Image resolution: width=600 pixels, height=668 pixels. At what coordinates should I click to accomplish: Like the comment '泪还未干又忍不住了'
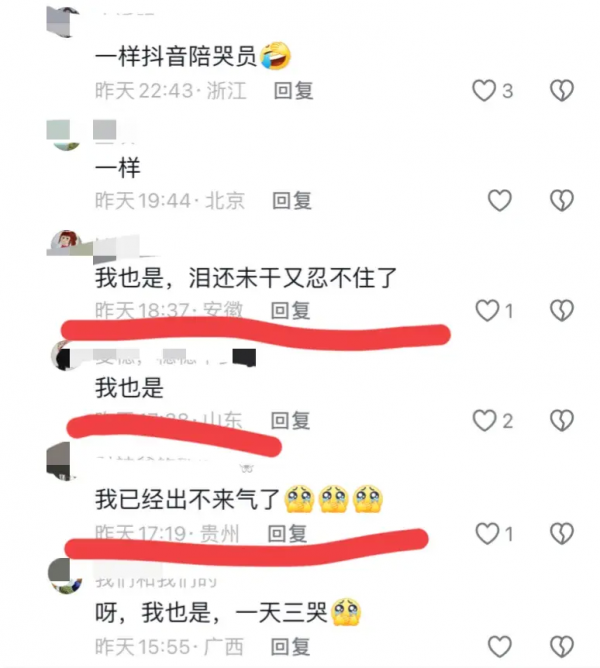point(487,311)
